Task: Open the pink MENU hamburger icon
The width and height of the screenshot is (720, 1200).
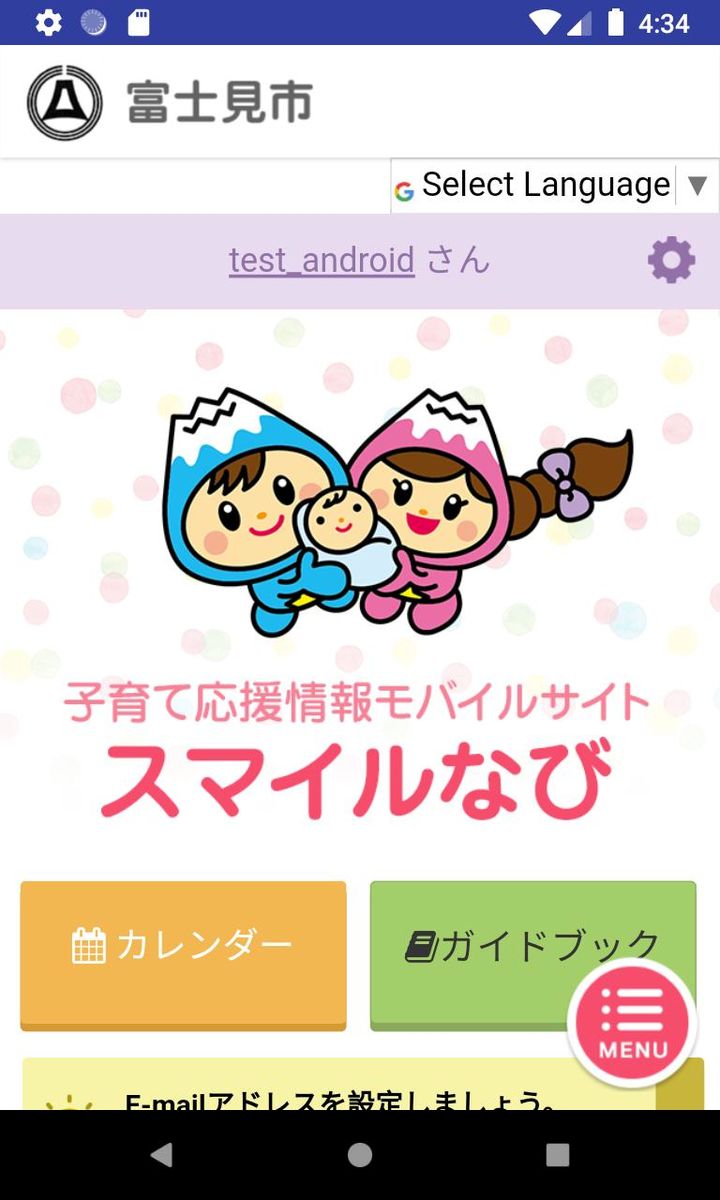Action: click(x=631, y=1010)
